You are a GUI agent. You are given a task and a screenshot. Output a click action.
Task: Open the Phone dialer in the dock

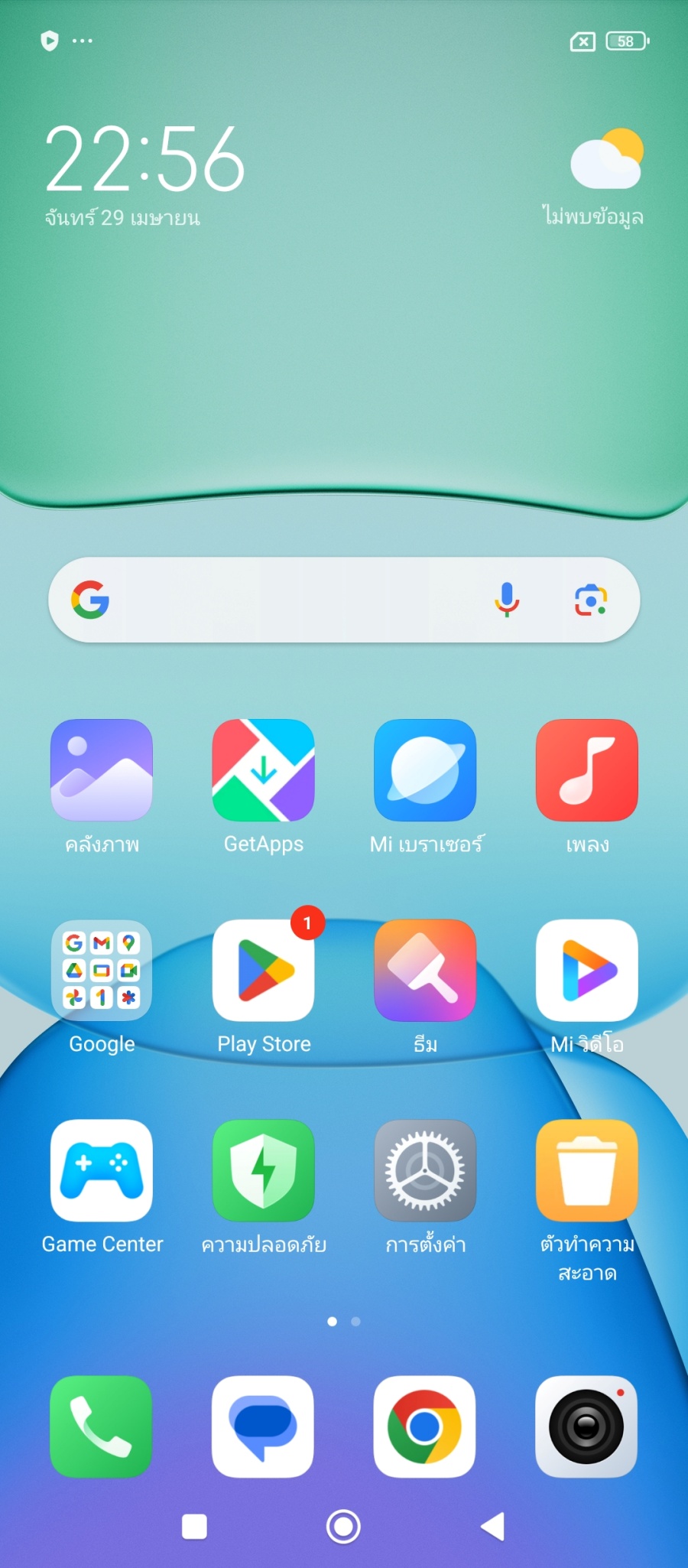pyautogui.click(x=102, y=1426)
